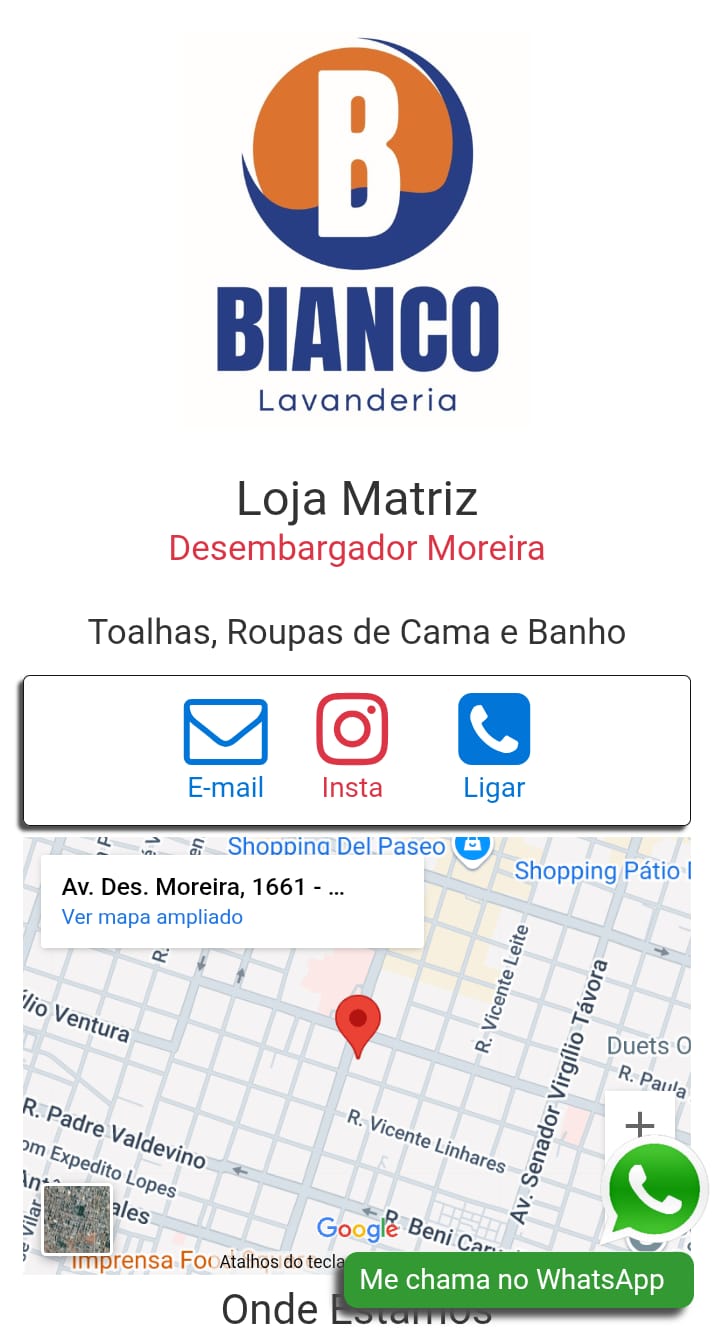Image resolution: width=720 pixels, height=1337 pixels.
Task: Open the E-mail contact option
Action: pos(226,746)
